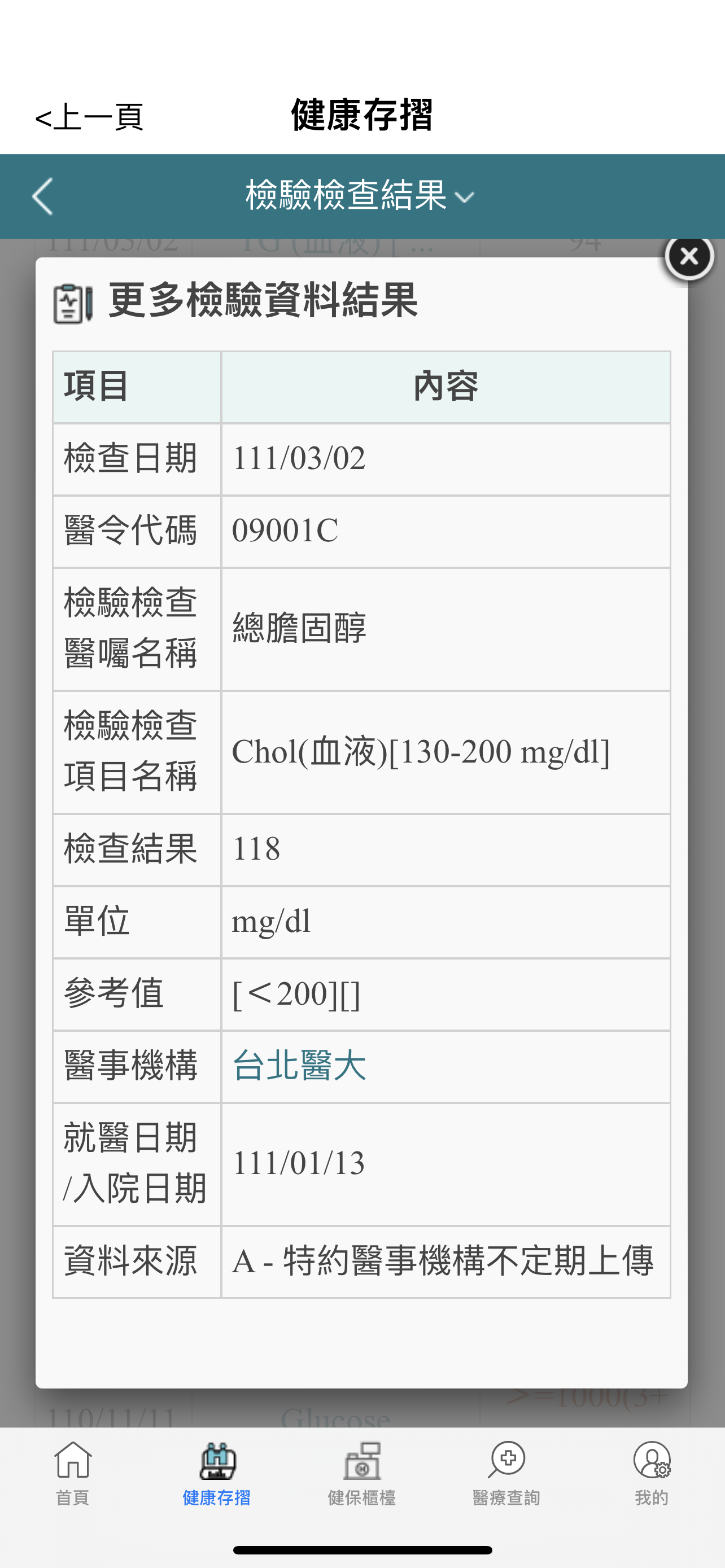Open the 健保櫃檯 tab

click(361, 1473)
